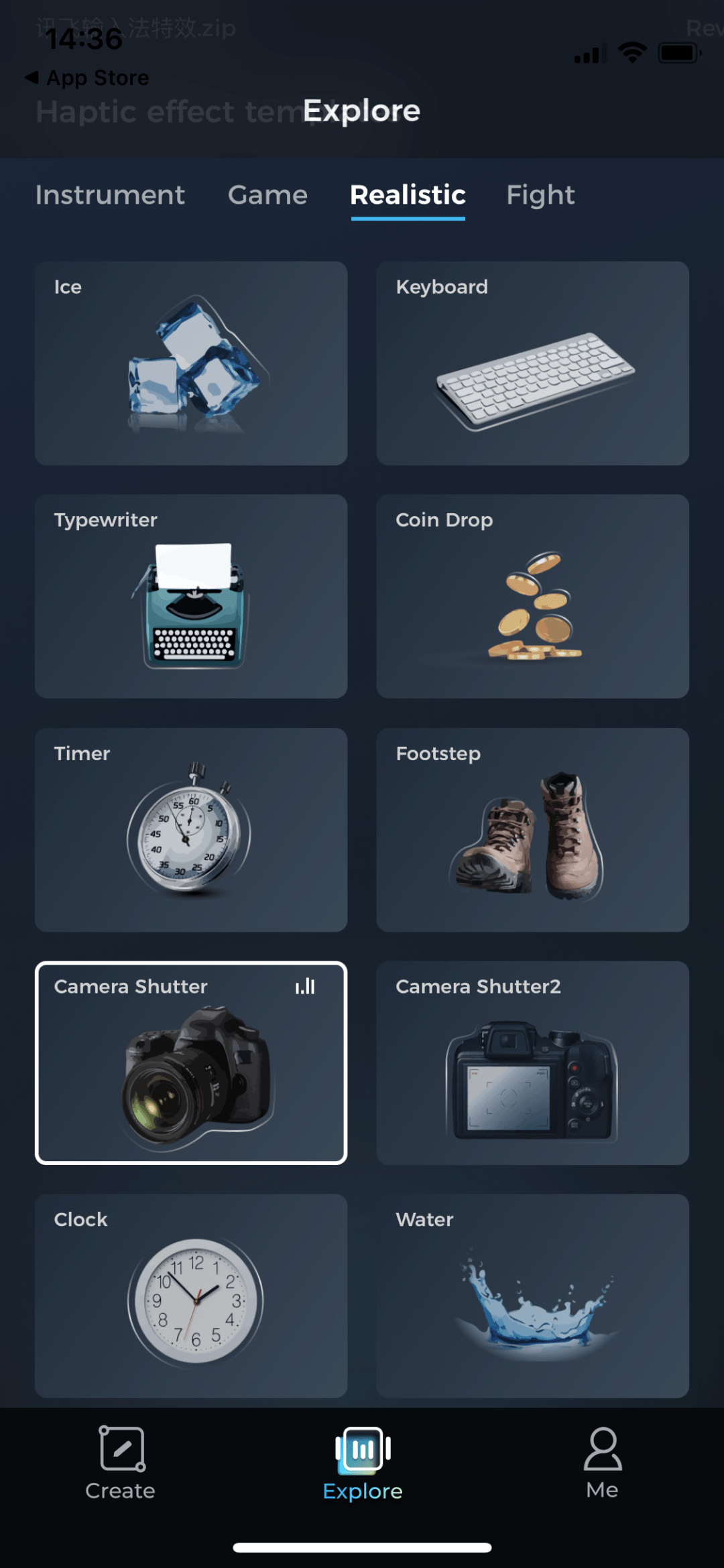The image size is (724, 1568).
Task: Play the Ice haptic effect
Action: click(191, 363)
